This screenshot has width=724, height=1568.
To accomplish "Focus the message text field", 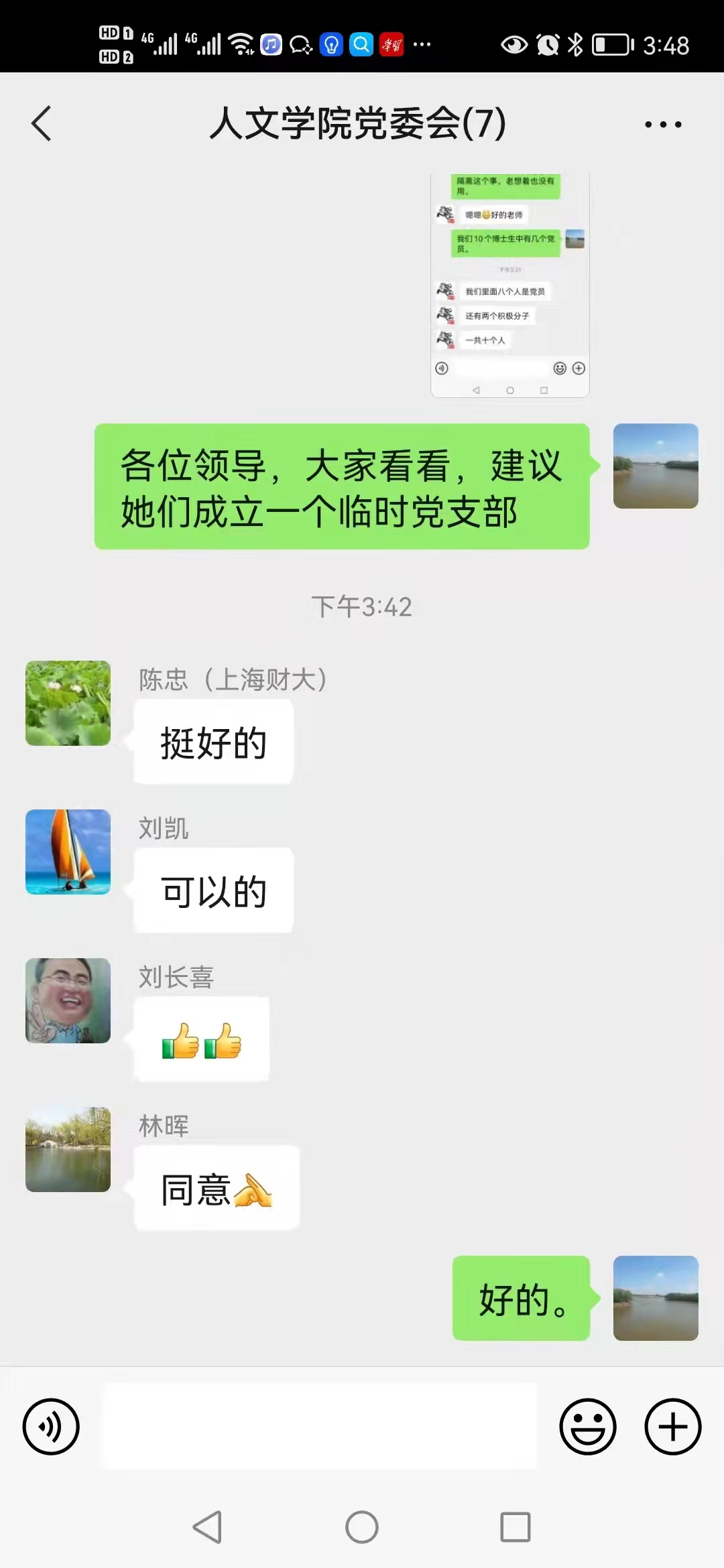I will coord(320,1427).
